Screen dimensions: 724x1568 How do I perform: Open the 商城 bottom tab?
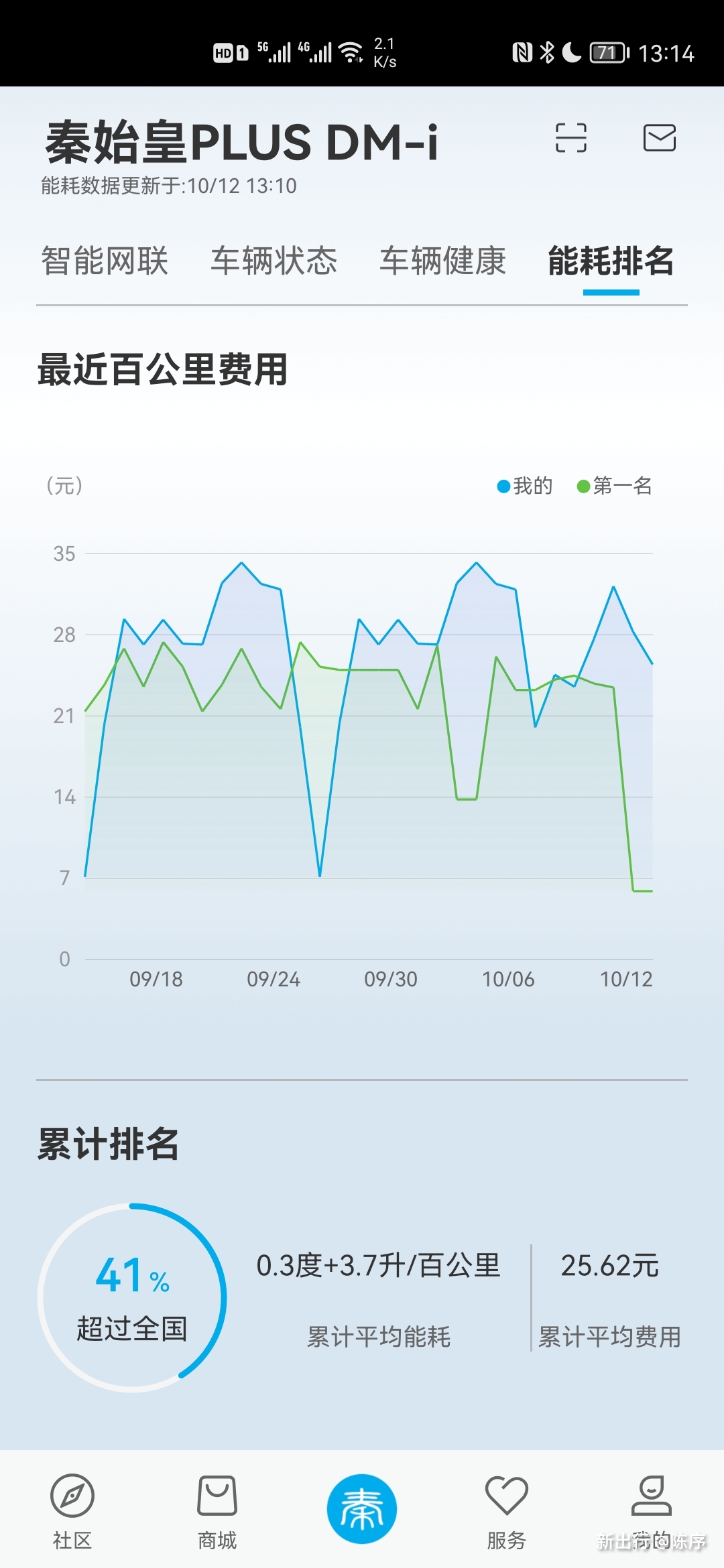click(x=217, y=1512)
